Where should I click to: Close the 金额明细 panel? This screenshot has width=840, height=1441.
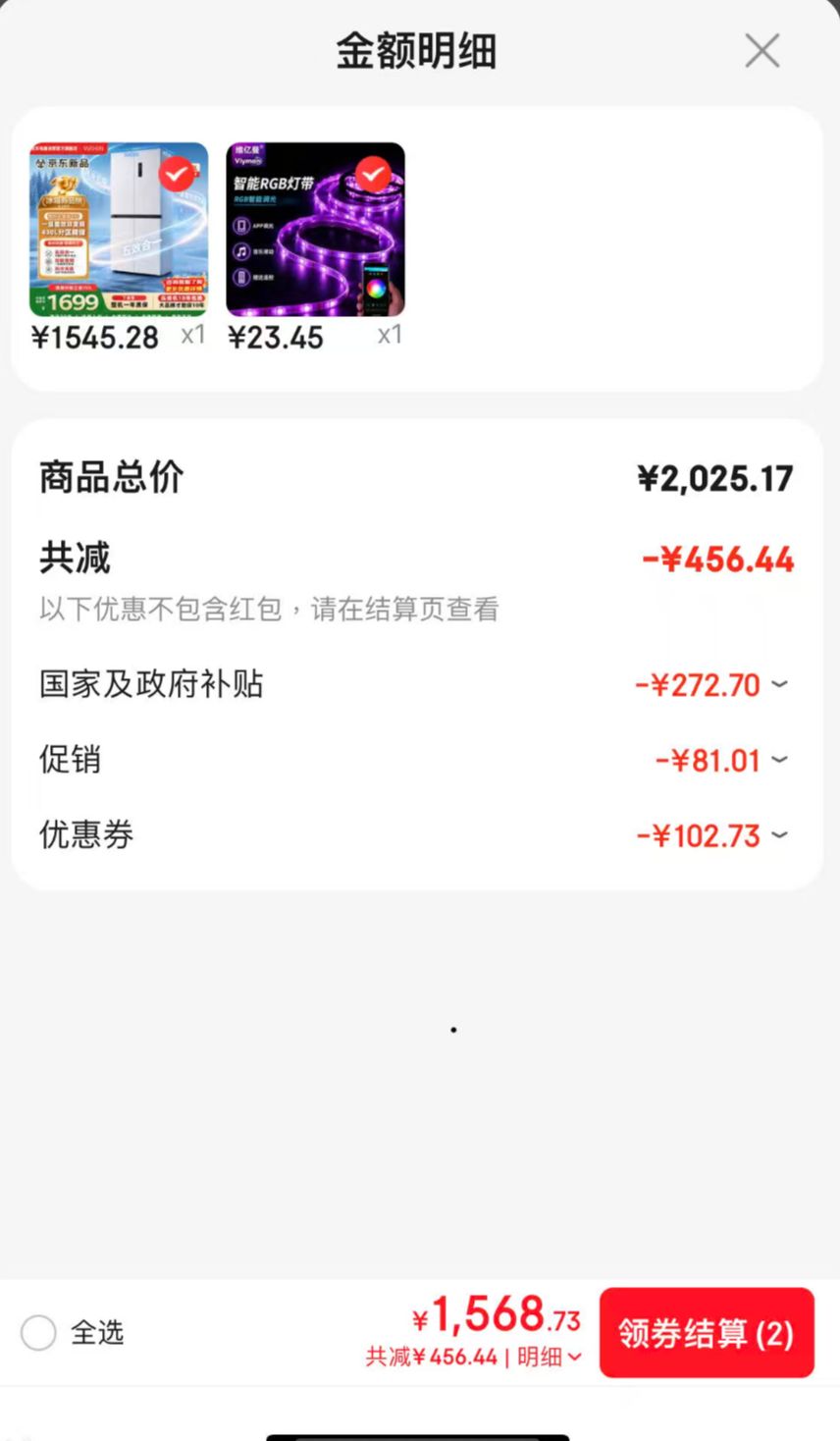[761, 50]
